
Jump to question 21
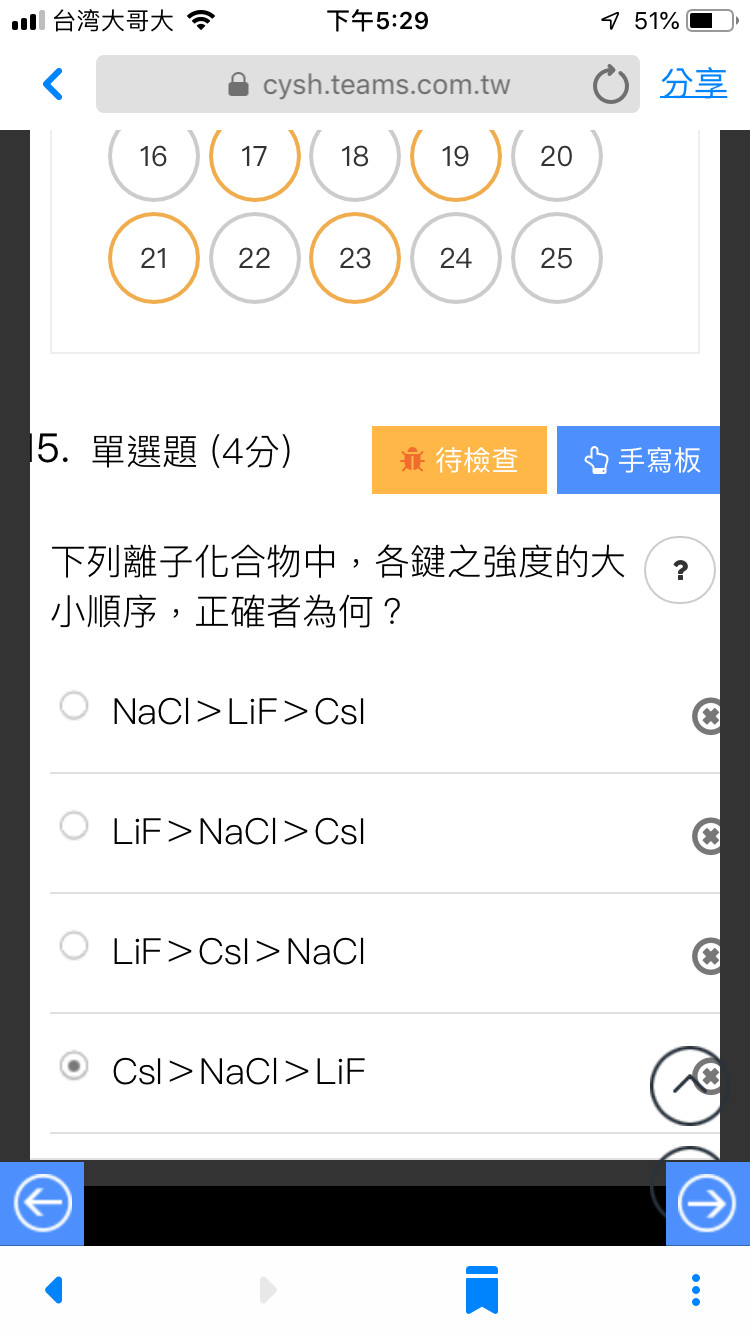(154, 258)
